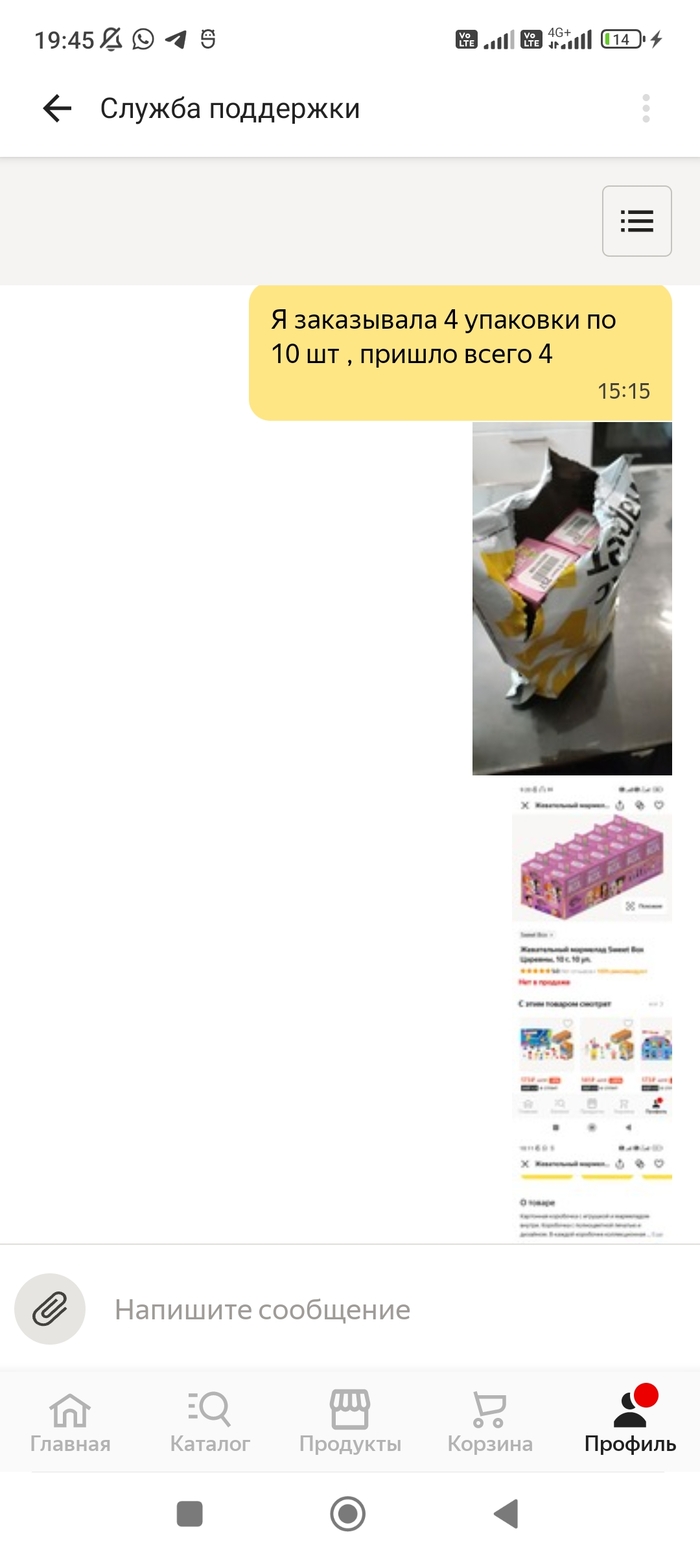The height and width of the screenshot is (1556, 700).
Task: Switch to the Каталог tab
Action: 210,1422
